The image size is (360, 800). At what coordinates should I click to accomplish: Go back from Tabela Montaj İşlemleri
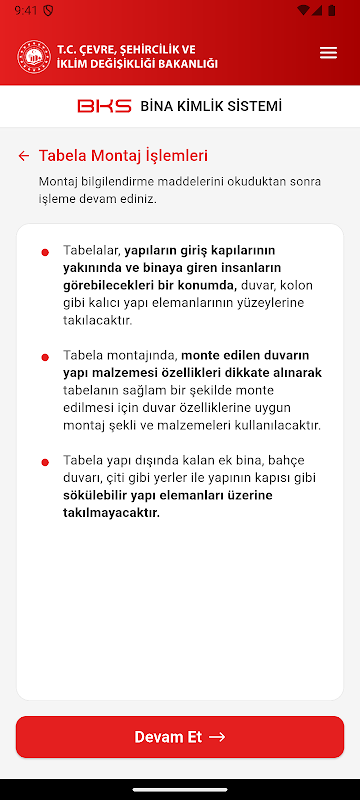coord(23,156)
